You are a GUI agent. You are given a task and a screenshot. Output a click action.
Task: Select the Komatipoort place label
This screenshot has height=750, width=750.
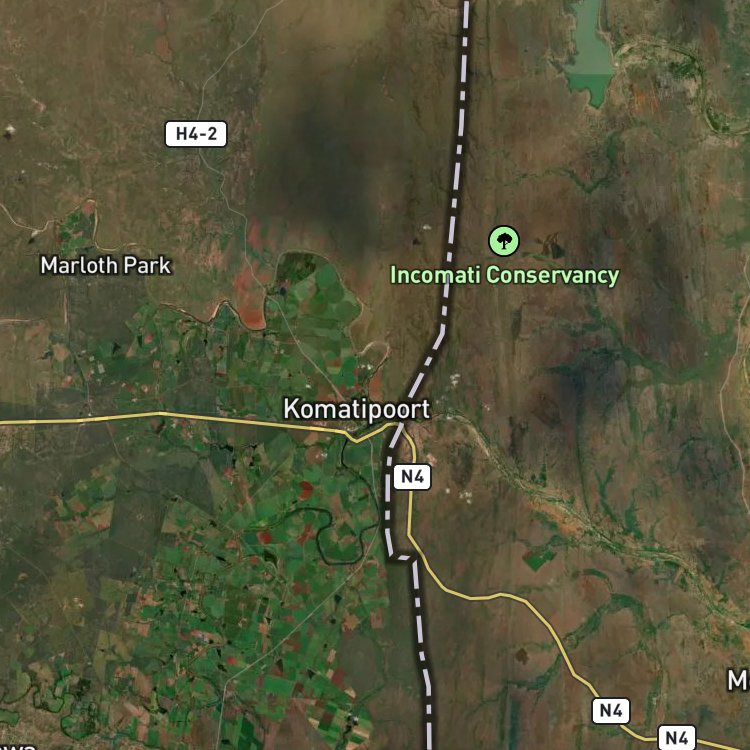click(x=356, y=409)
